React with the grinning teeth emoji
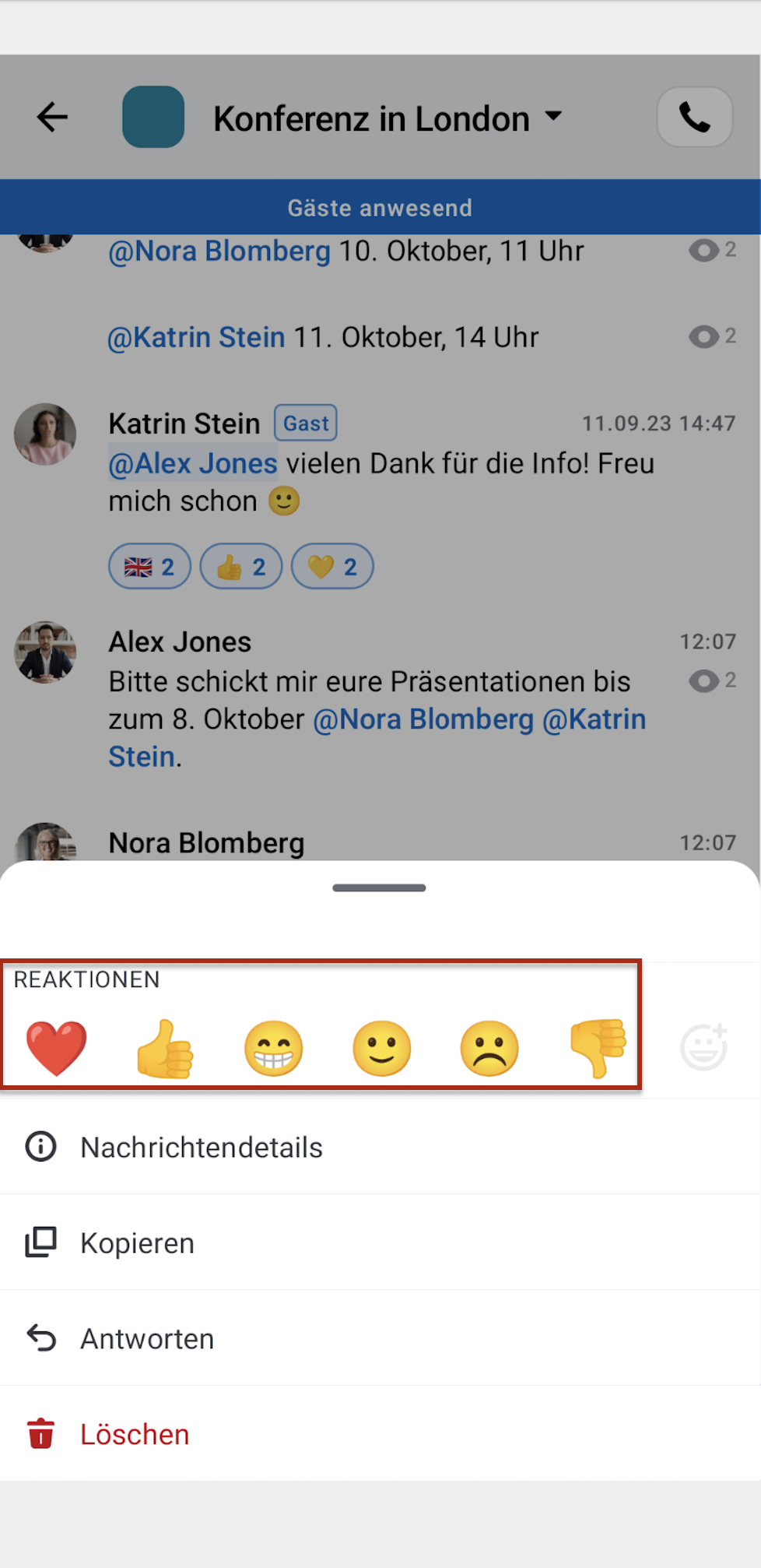 pos(273,1049)
